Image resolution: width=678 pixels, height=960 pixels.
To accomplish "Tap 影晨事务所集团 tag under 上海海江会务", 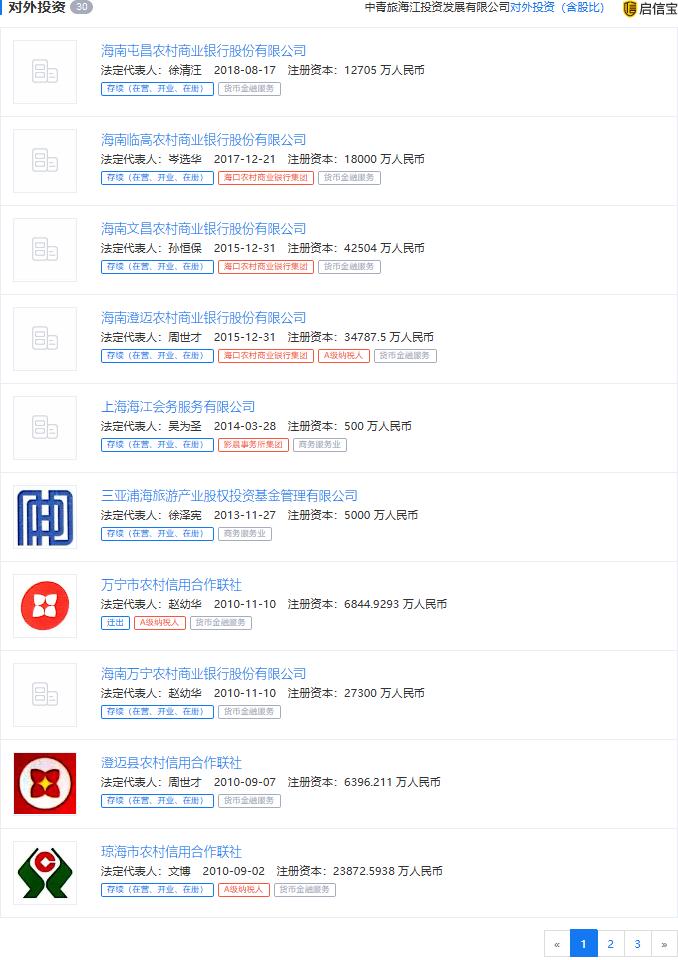I will (253, 445).
